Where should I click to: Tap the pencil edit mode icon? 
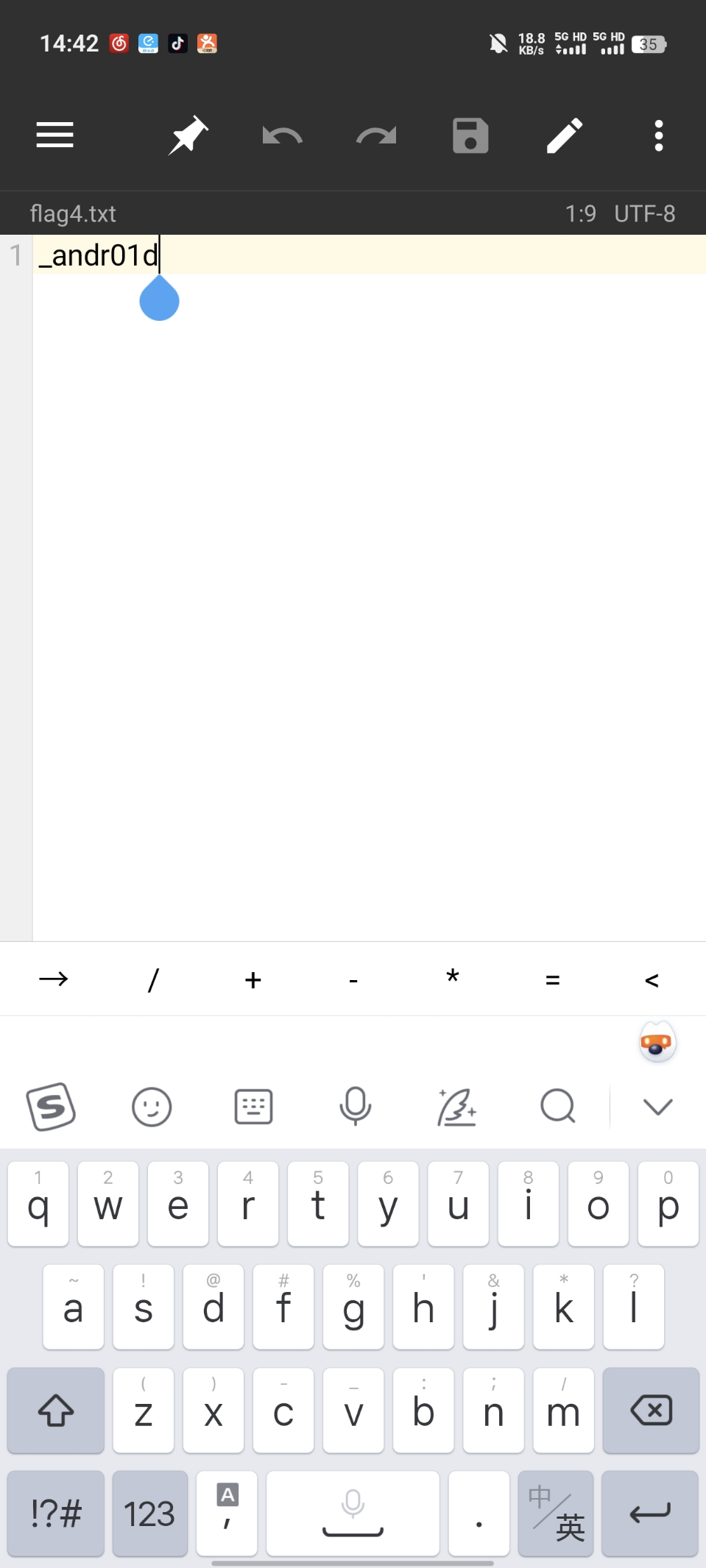(x=565, y=136)
